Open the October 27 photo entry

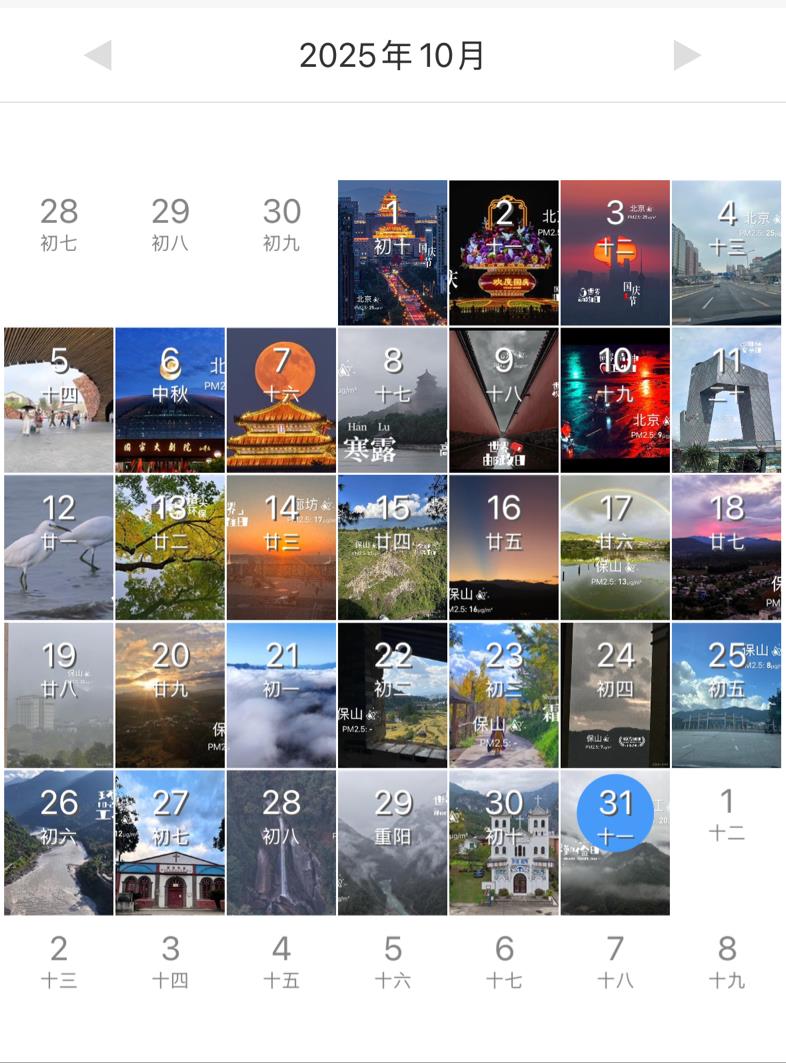pos(170,842)
